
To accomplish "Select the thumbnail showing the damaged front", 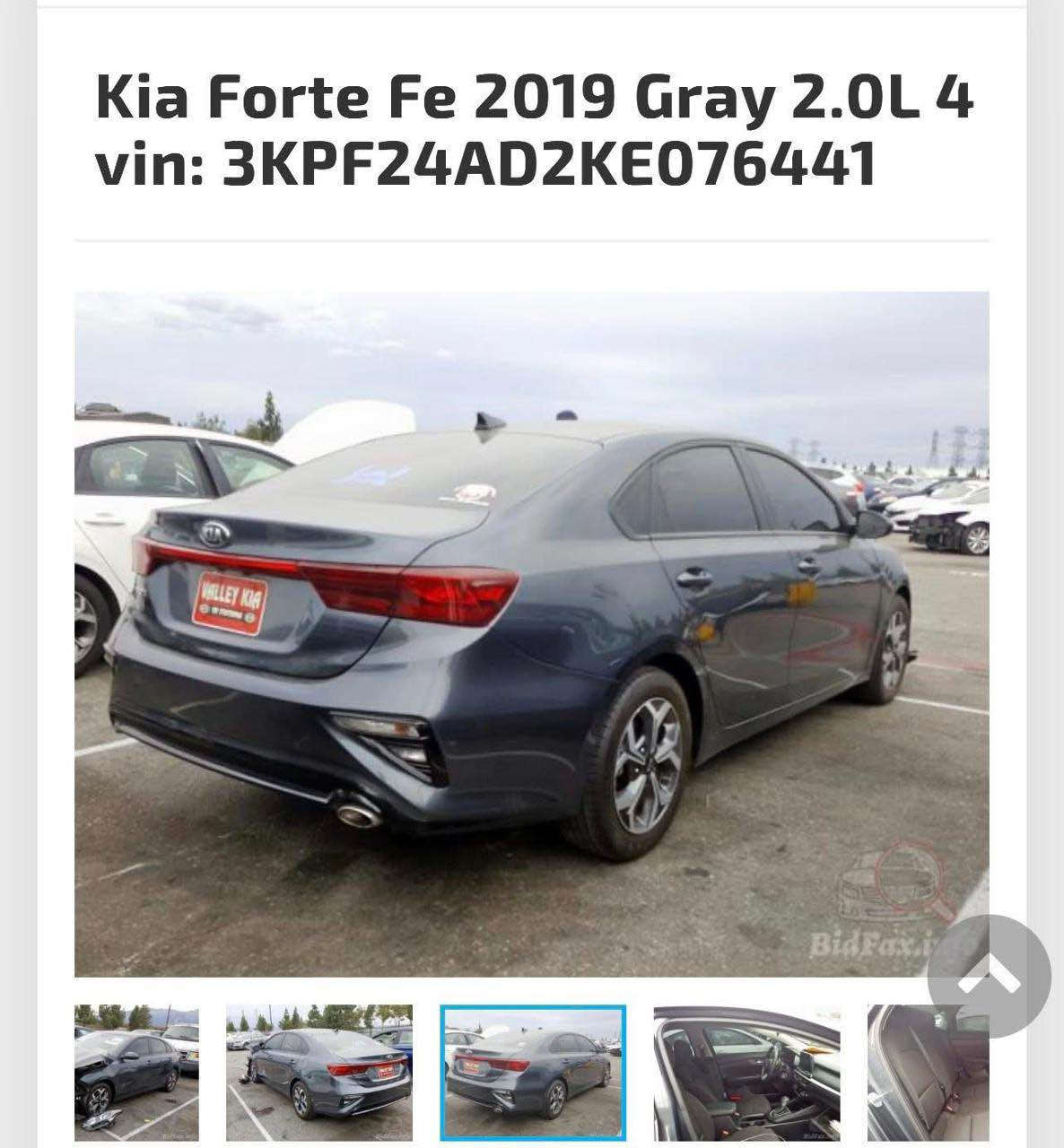I will pos(136,1072).
